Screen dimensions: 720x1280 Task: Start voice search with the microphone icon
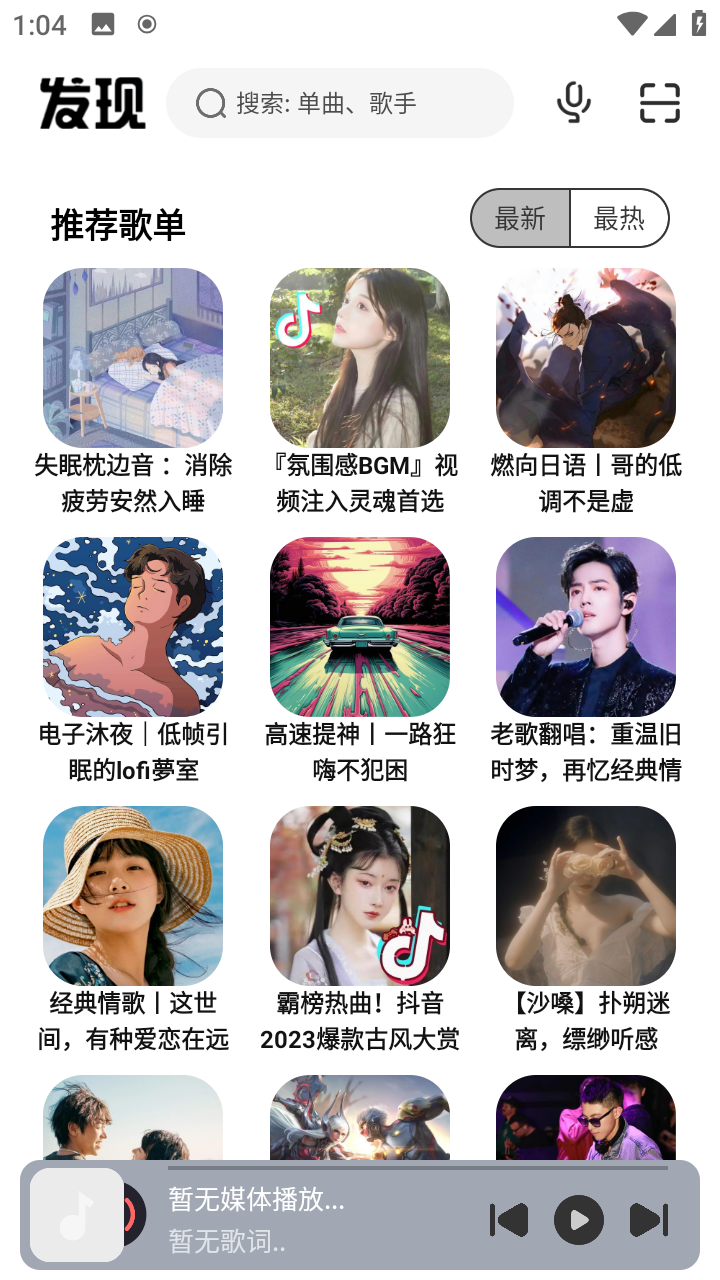pos(573,103)
